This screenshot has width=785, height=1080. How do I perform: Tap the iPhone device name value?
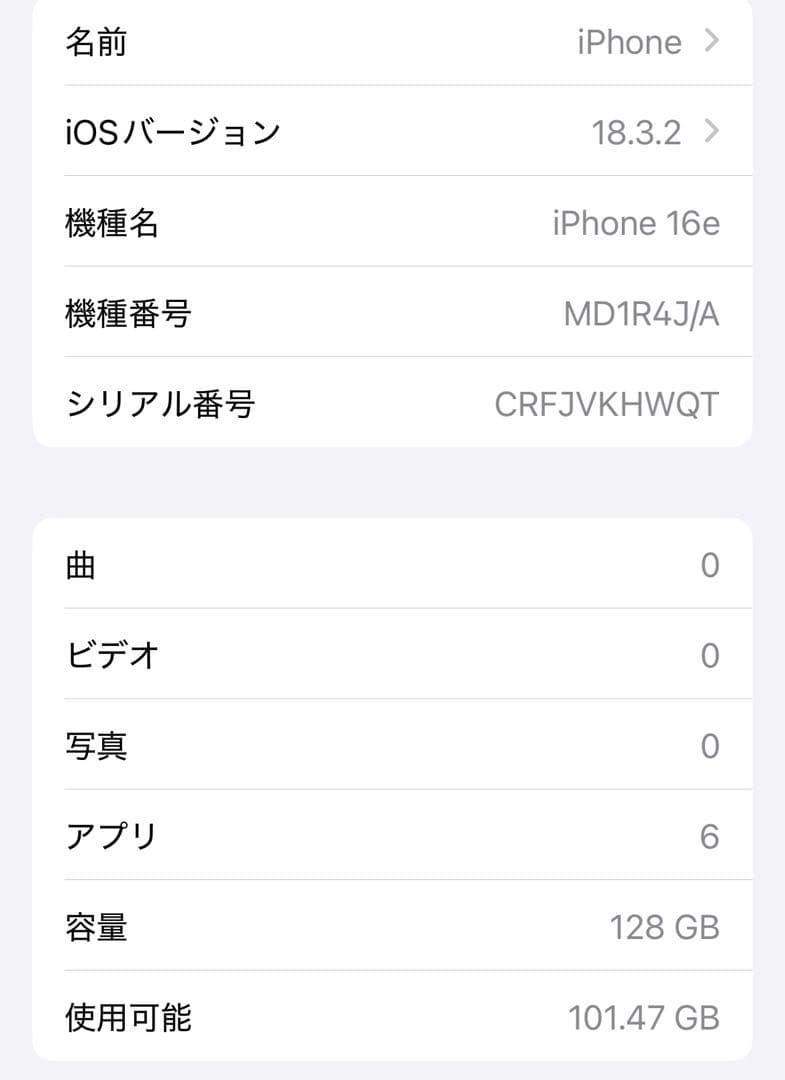[x=630, y=42]
